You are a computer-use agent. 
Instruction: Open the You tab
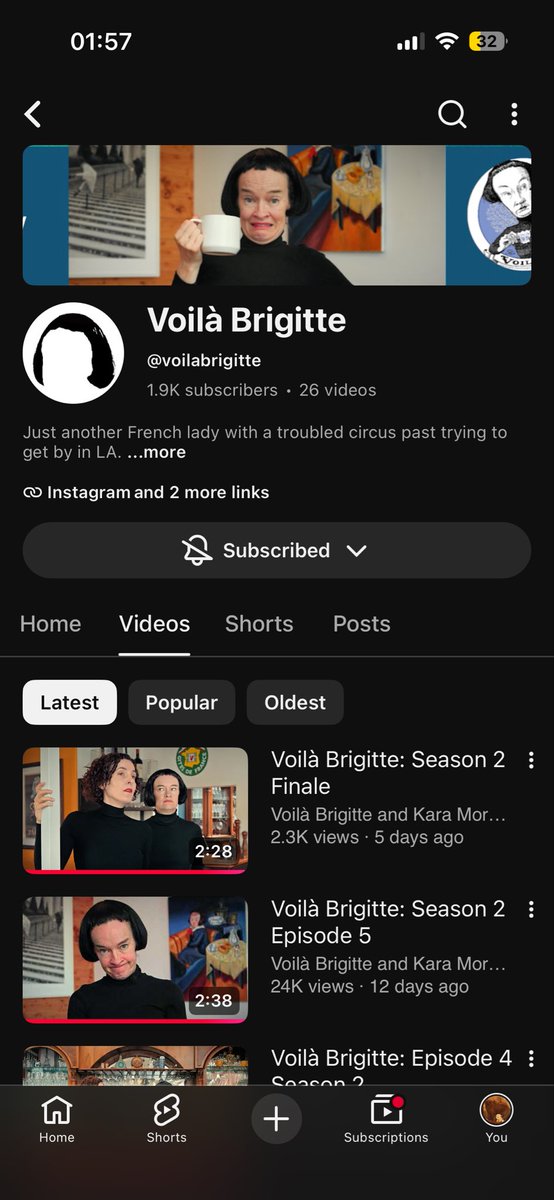tap(497, 1119)
